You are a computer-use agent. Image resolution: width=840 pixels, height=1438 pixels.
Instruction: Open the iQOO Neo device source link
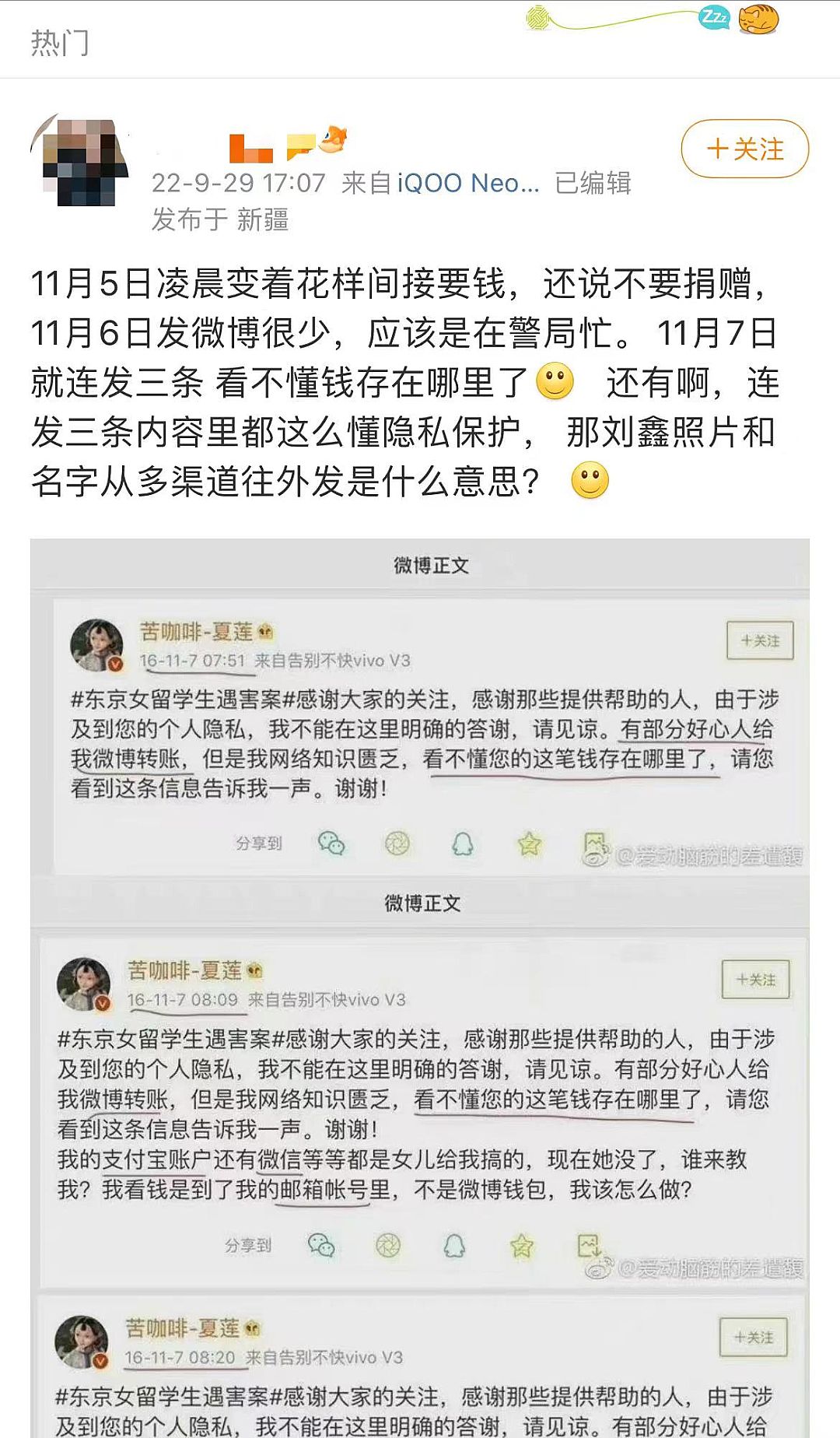click(467, 183)
